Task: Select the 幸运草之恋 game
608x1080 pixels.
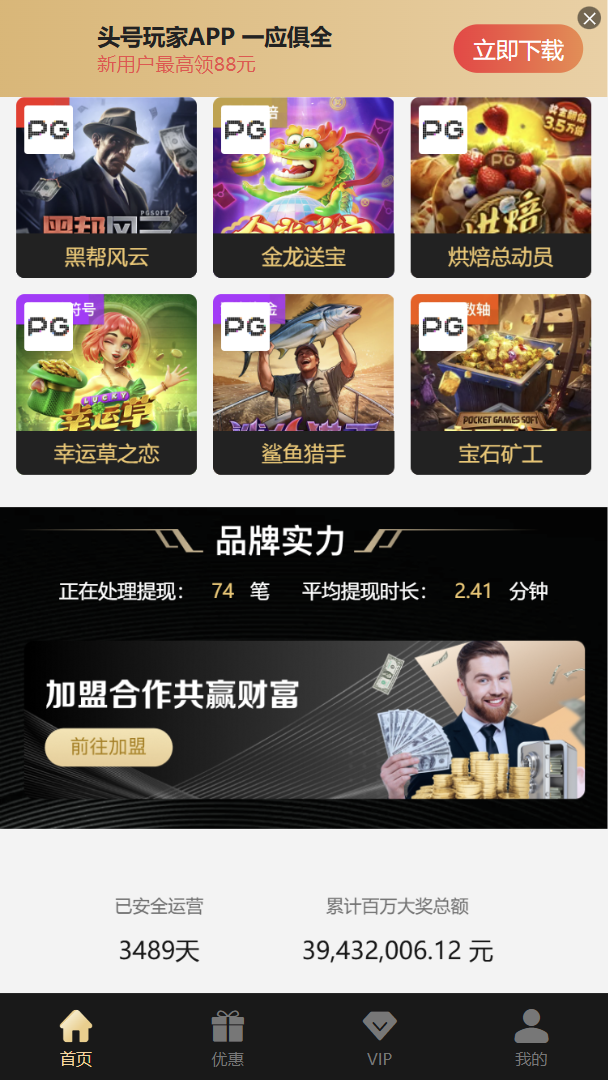Action: (x=106, y=384)
